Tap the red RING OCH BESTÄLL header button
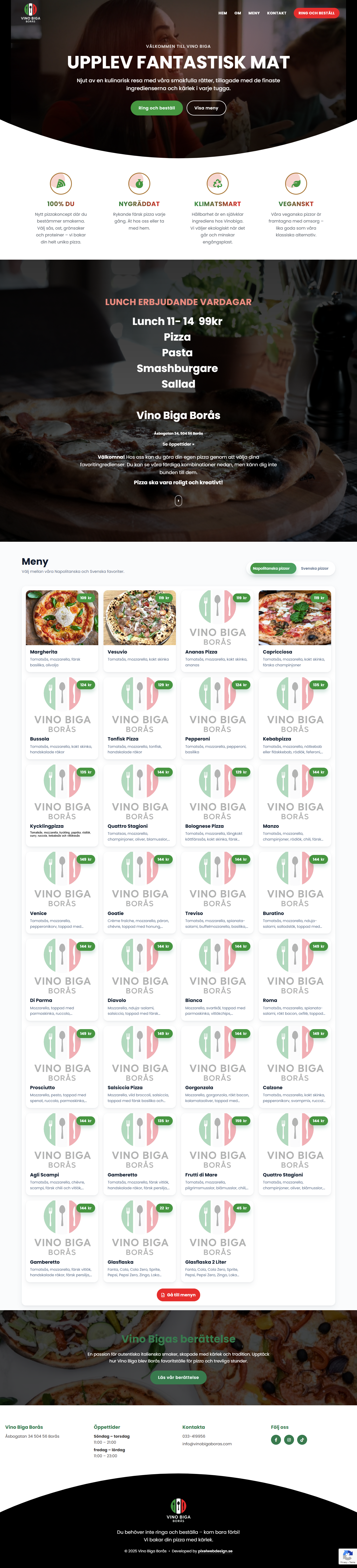 tap(316, 13)
